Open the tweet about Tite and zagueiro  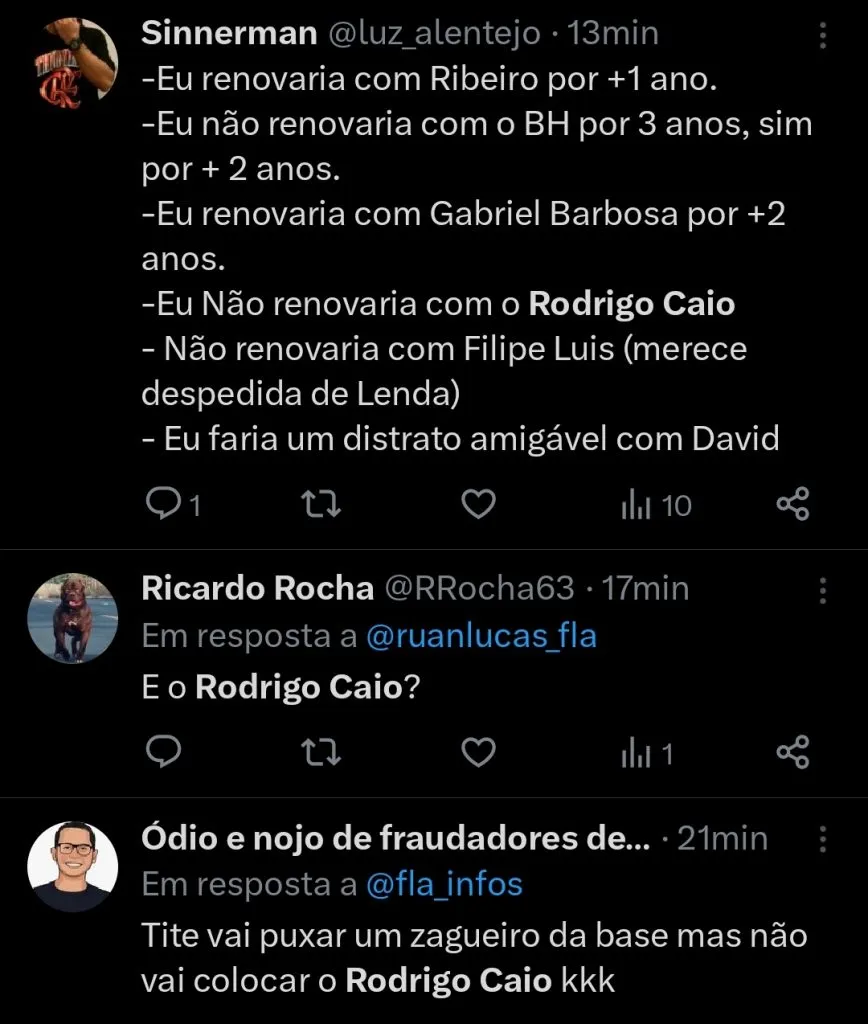click(x=473, y=958)
